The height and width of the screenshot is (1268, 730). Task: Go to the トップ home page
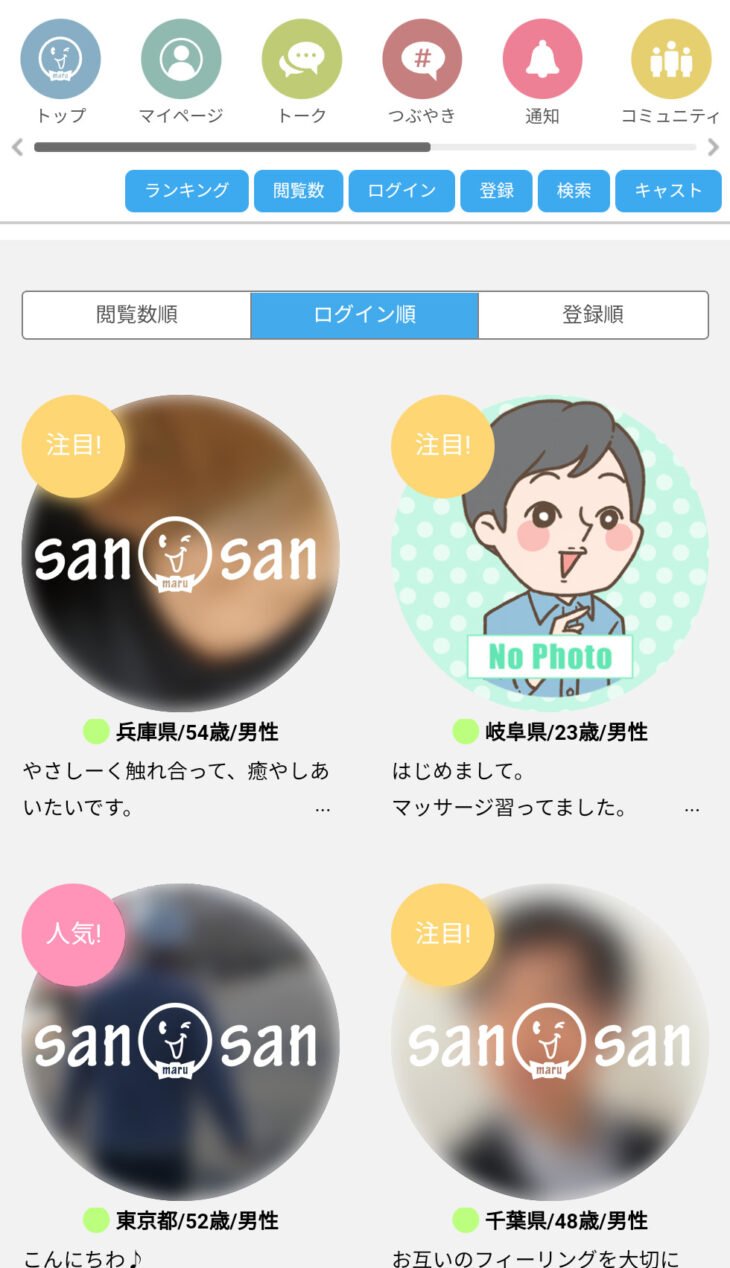60,59
